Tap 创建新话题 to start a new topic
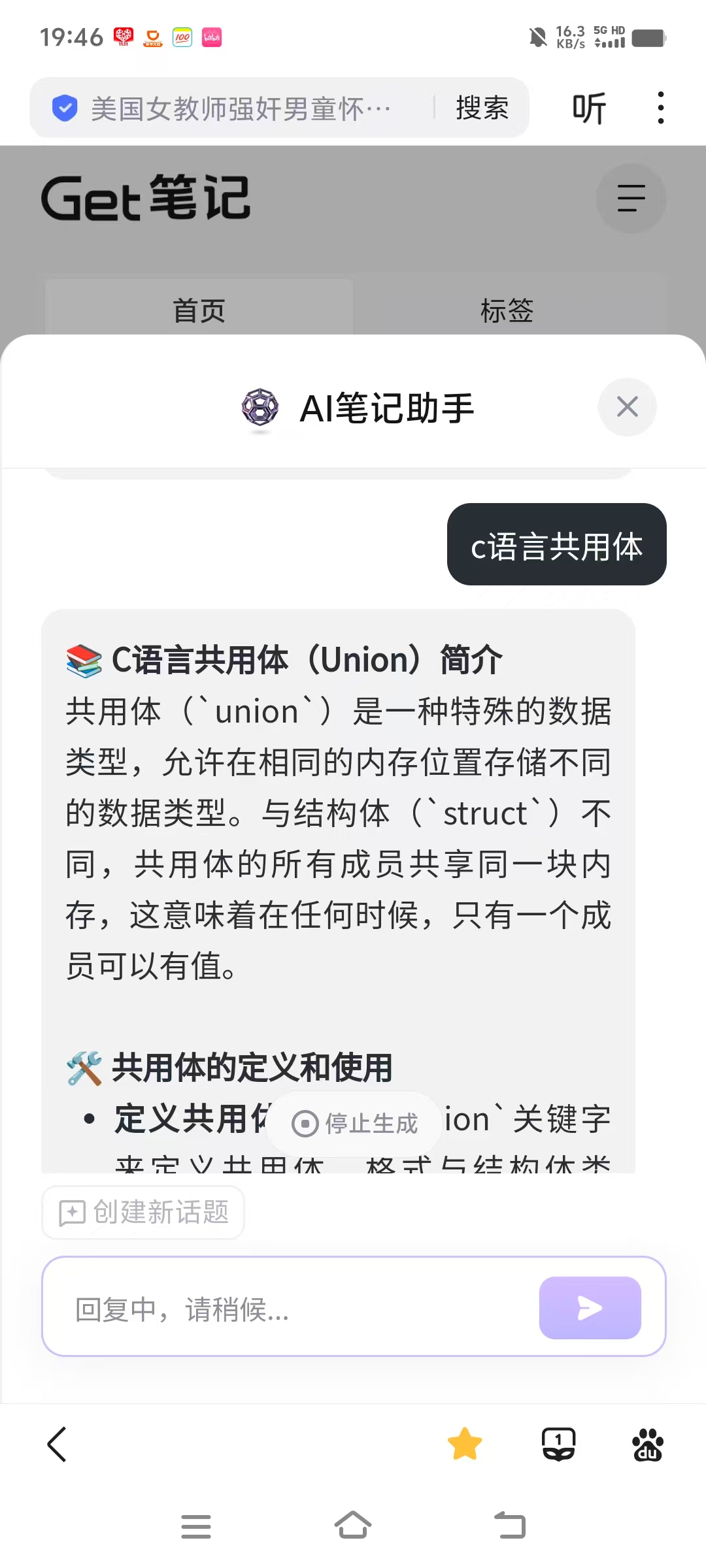 coord(144,1213)
